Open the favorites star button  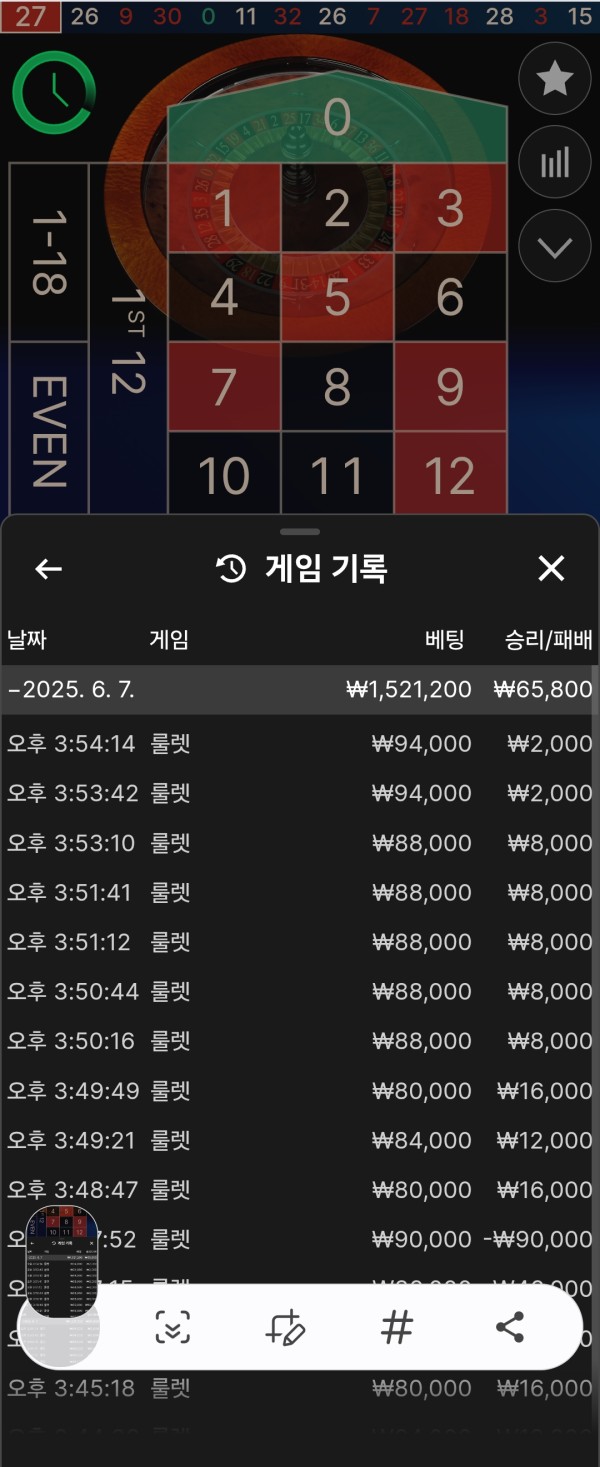tap(555, 79)
